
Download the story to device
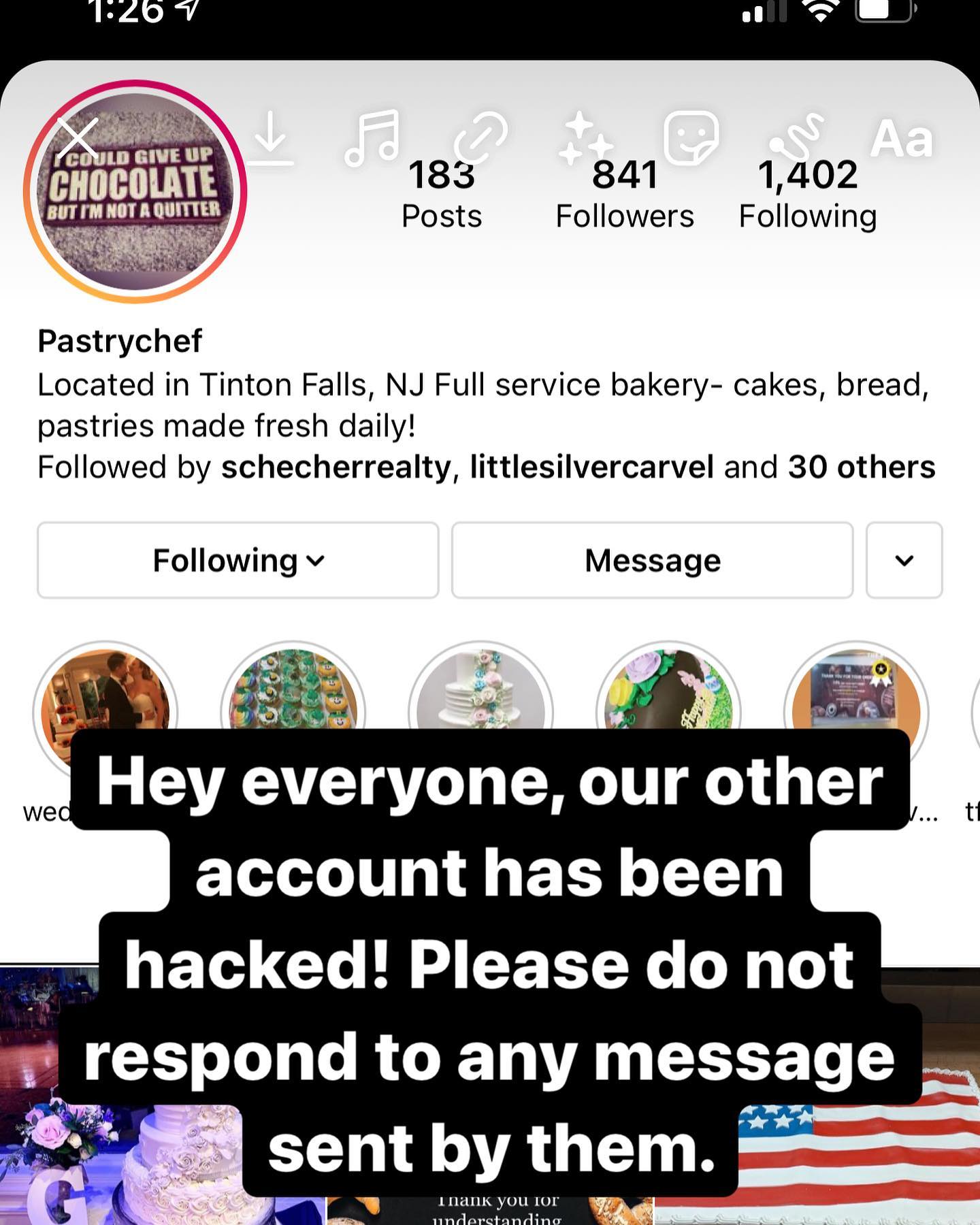pos(271,138)
